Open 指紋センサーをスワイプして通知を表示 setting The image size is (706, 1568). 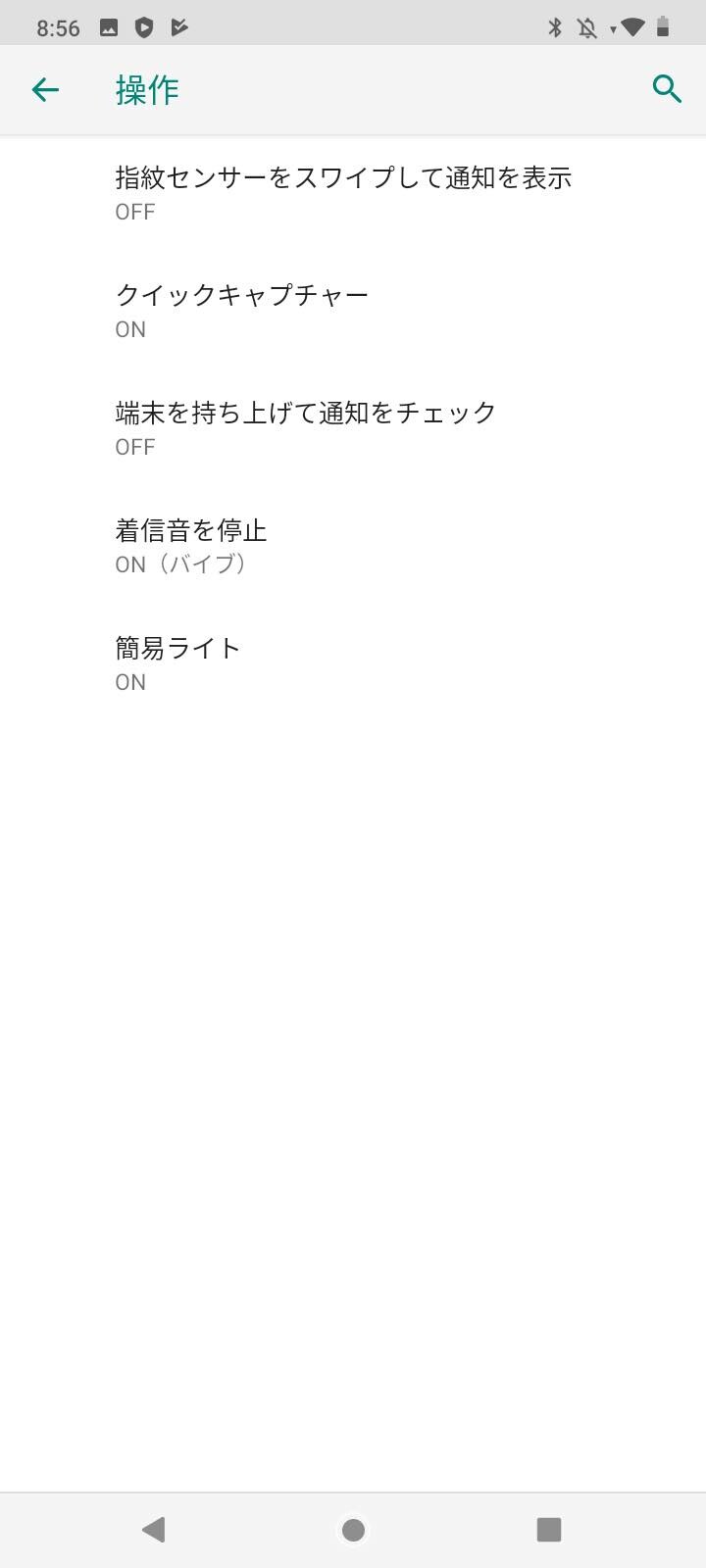point(353,193)
